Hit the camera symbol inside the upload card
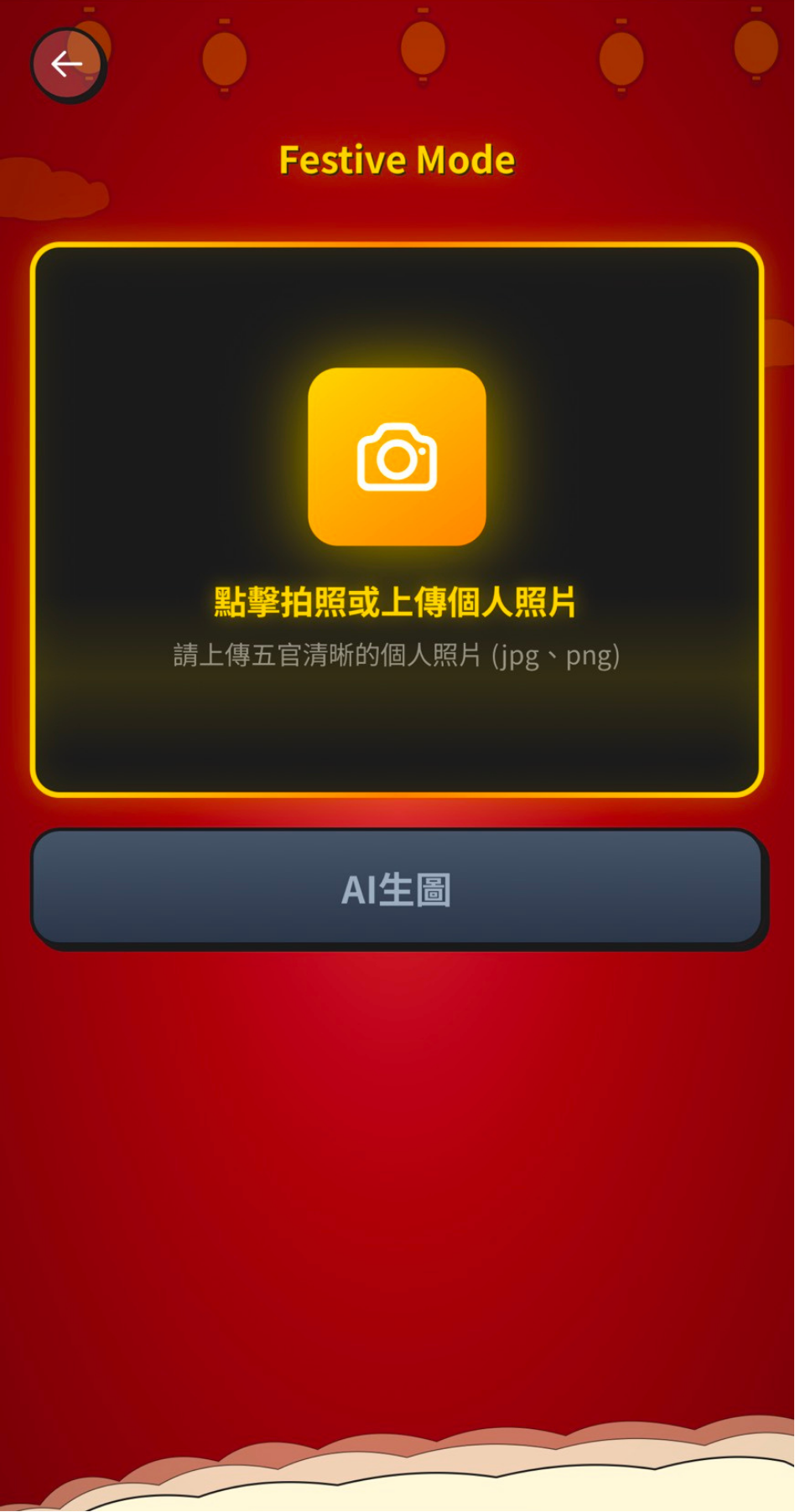This screenshot has height=1512, width=795. pyautogui.click(x=397, y=453)
